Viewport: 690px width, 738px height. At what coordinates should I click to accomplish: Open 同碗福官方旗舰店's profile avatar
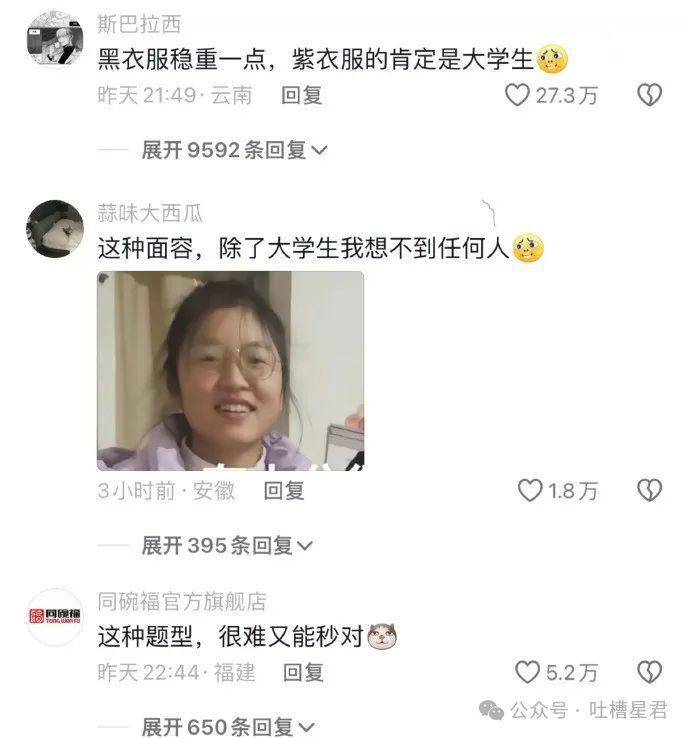point(54,617)
